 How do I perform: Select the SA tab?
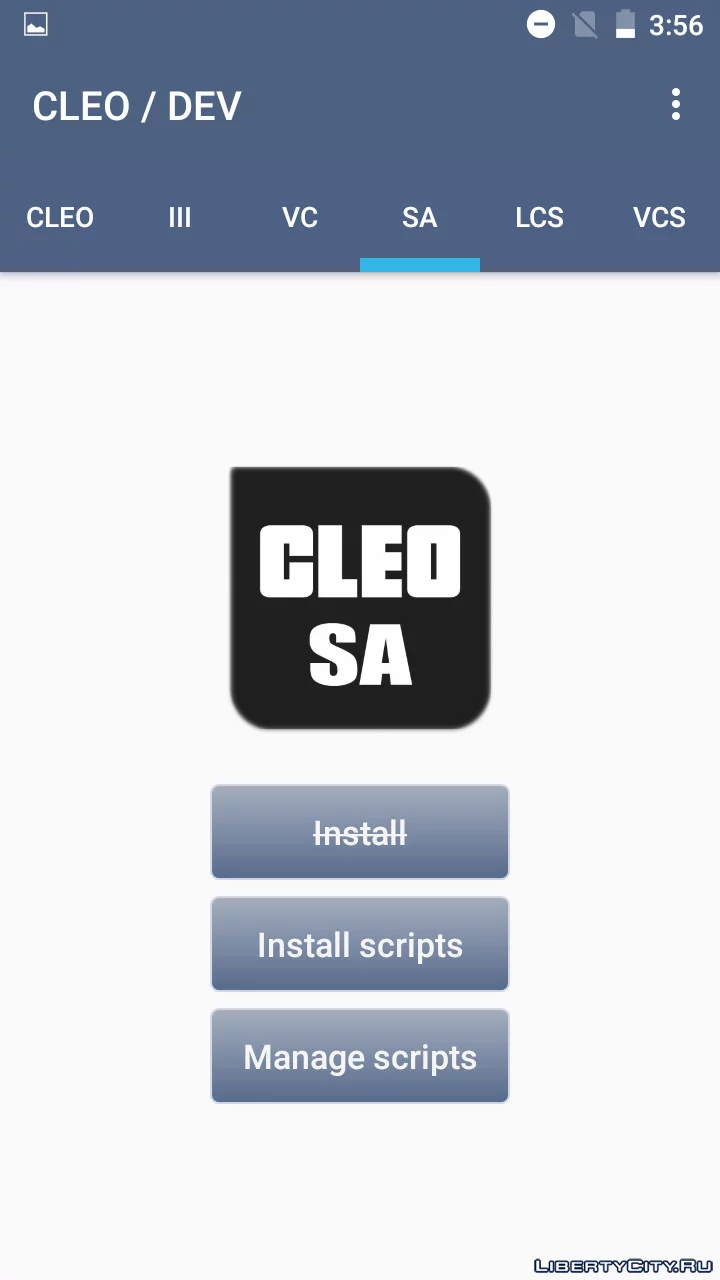[420, 218]
